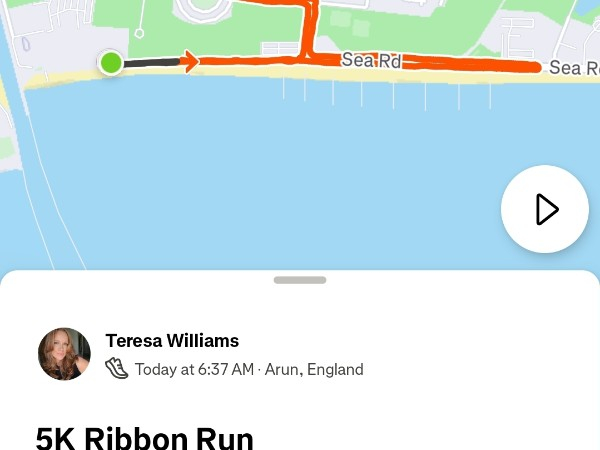Play the route flyover animation
The width and height of the screenshot is (600, 450).
tap(544, 210)
